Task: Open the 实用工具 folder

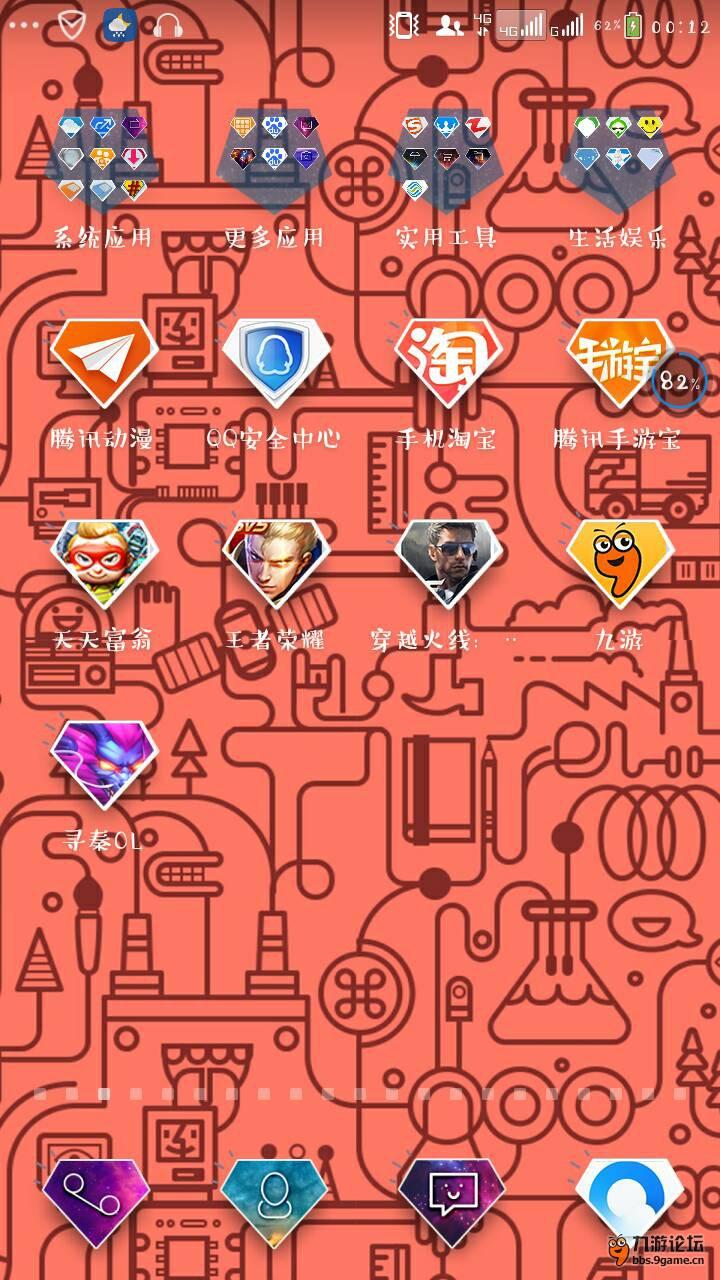Action: [446, 158]
